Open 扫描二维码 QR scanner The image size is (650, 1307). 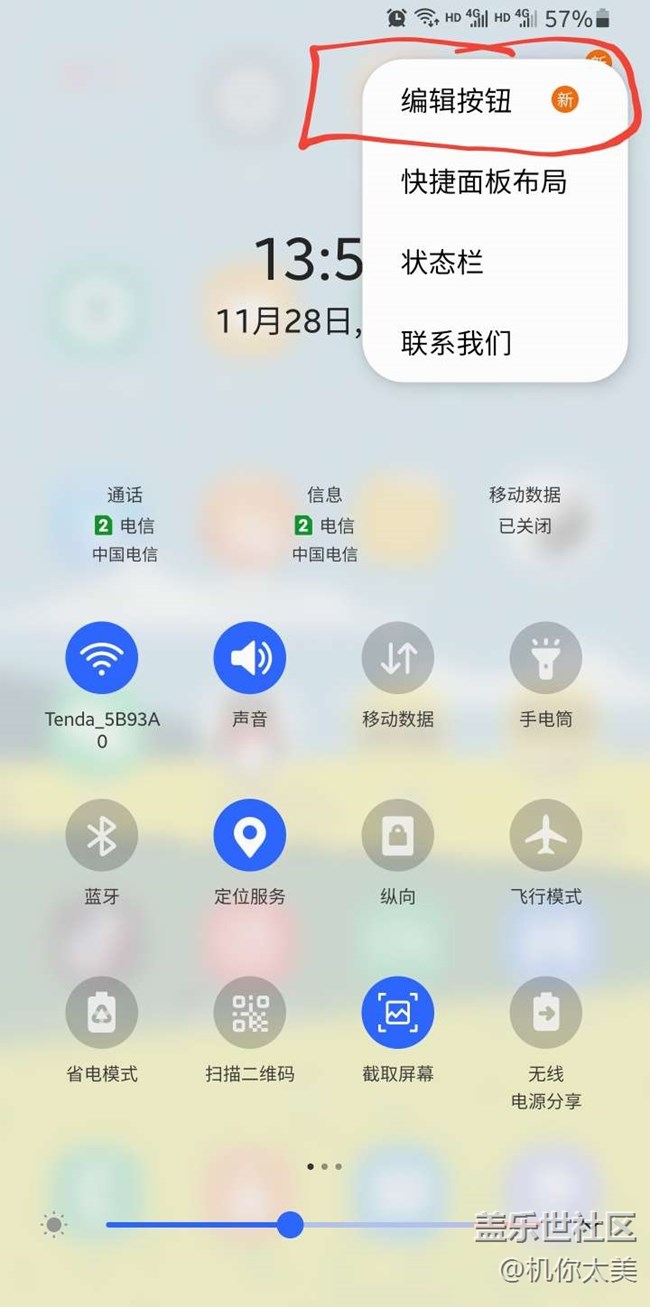[x=250, y=1013]
